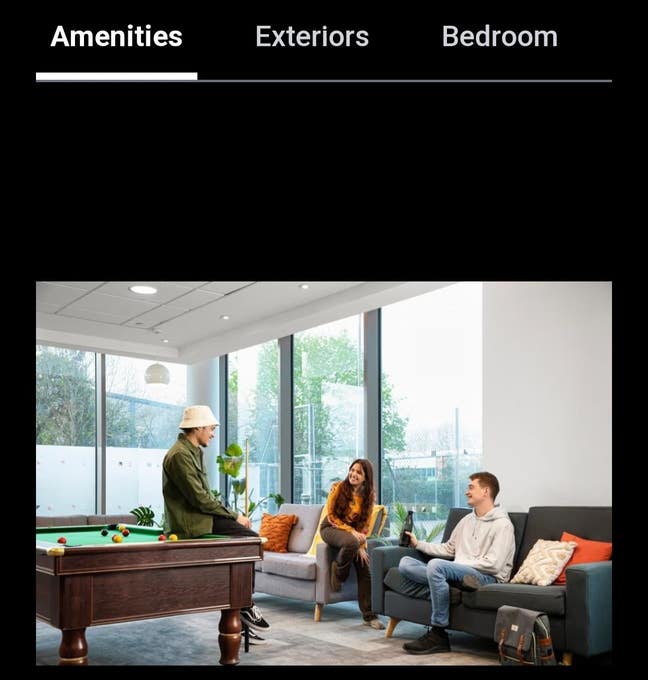Switch to the Exteriors tab
648x680 pixels.
[312, 37]
